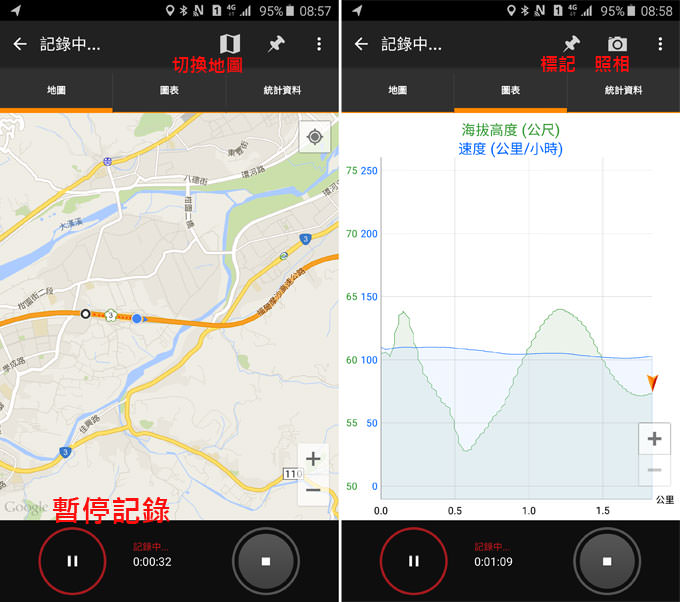This screenshot has height=602, width=680.
Task: Stop the recording at 0:01:09
Action: 606,561
